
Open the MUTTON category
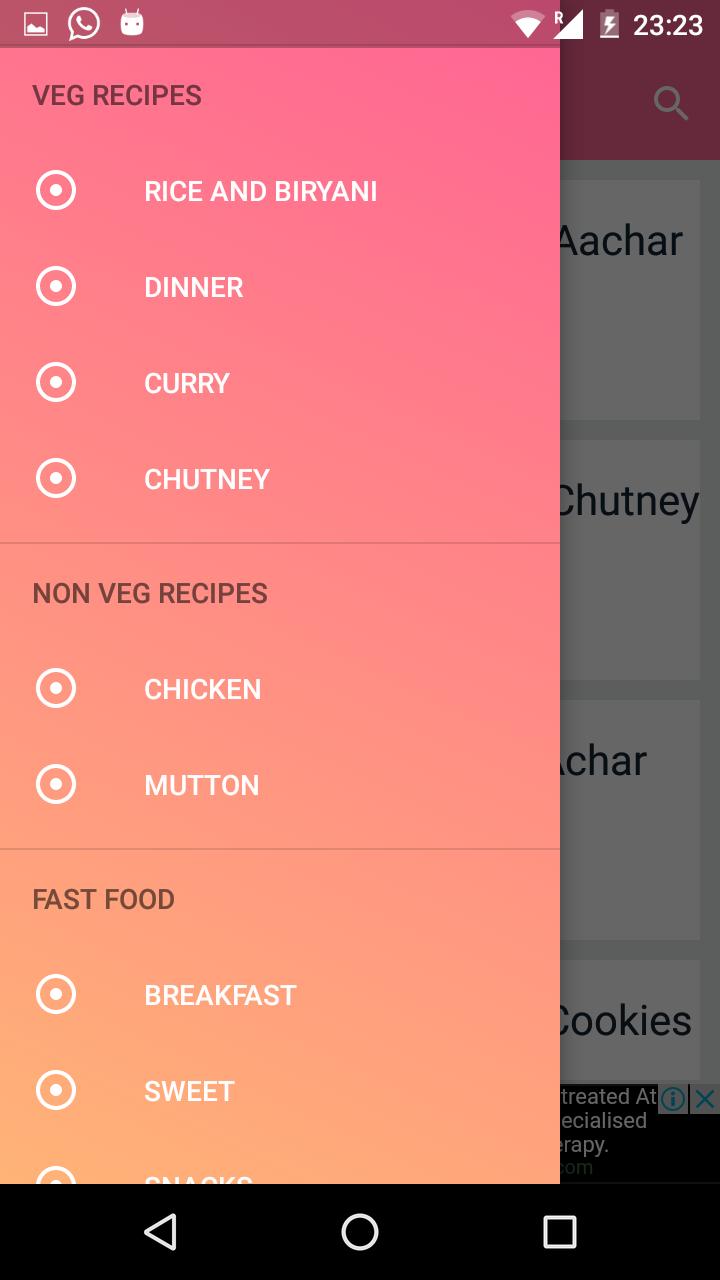click(201, 785)
